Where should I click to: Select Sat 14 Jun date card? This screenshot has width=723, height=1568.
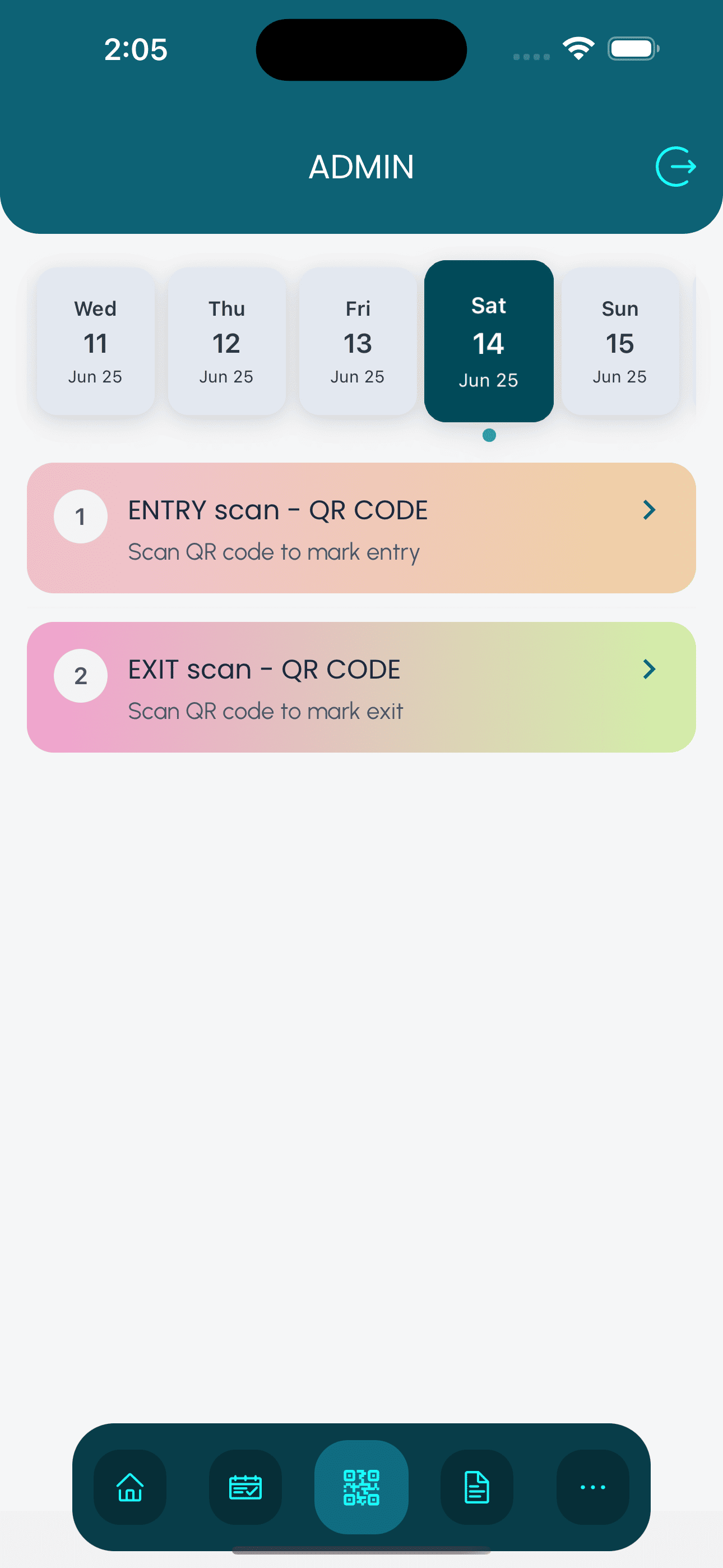tap(489, 342)
